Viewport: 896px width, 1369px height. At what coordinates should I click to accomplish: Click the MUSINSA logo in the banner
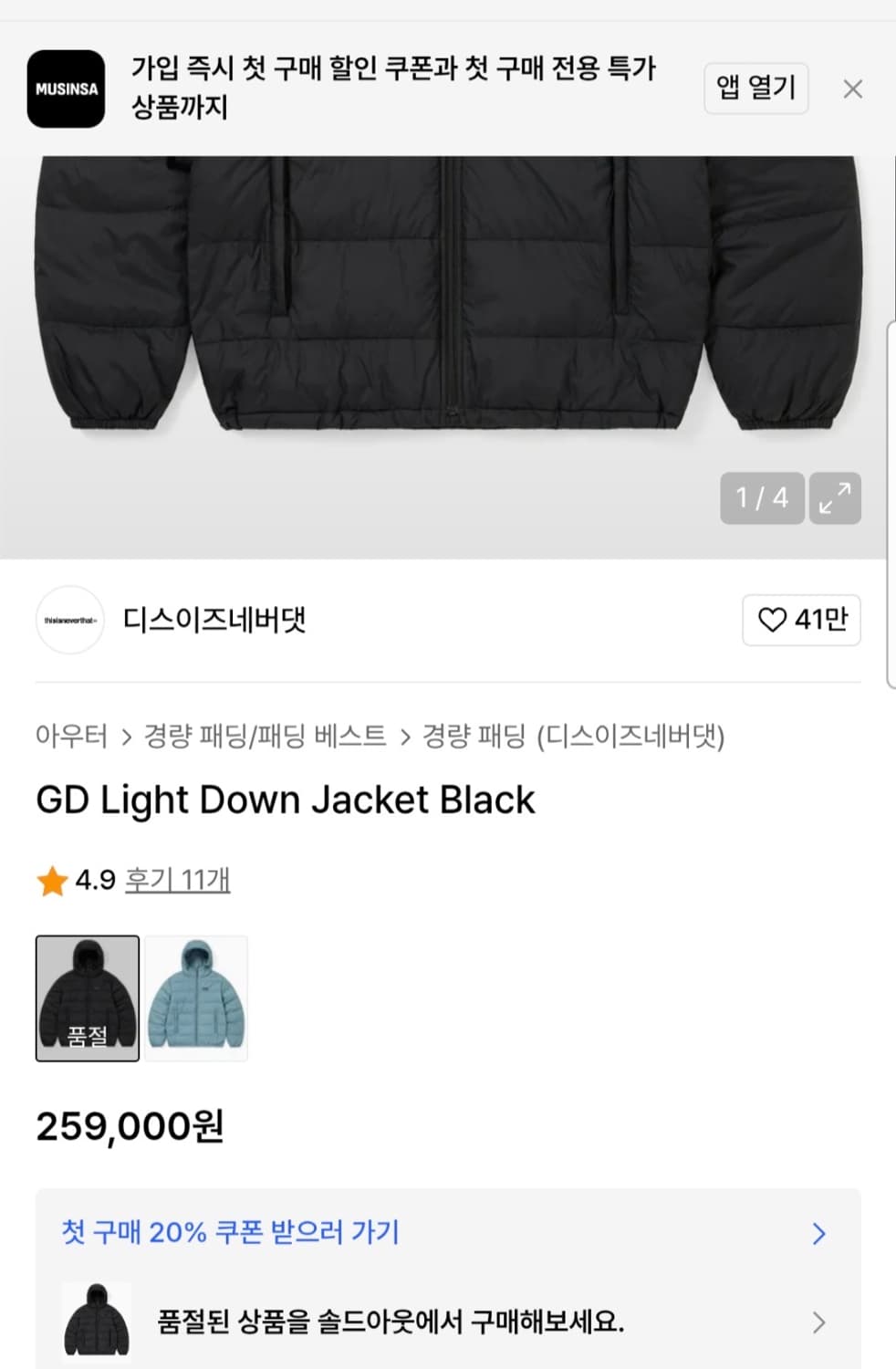point(65,89)
